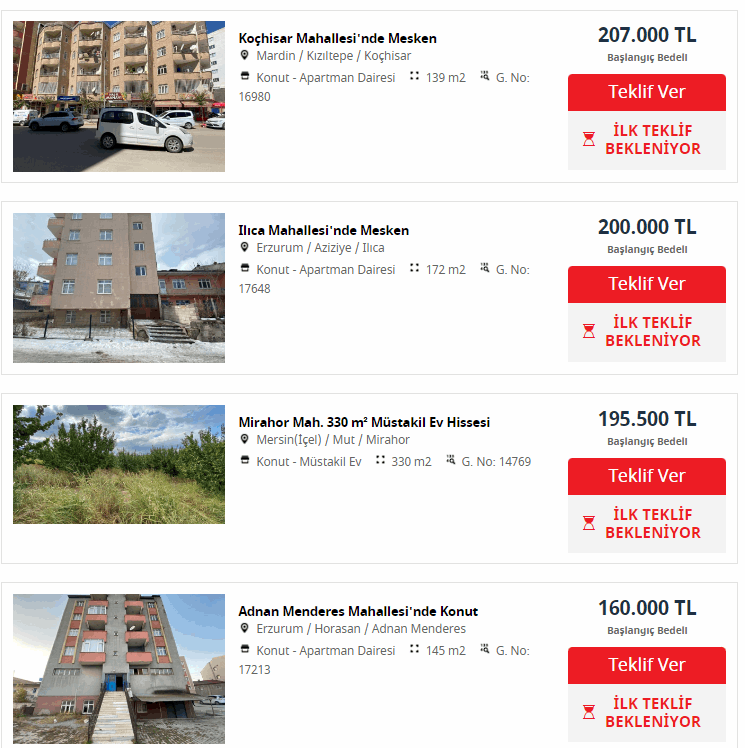Tap Teklif Ver for Koçhisar Mahallesi listing
This screenshot has width=745, height=748.
(646, 92)
